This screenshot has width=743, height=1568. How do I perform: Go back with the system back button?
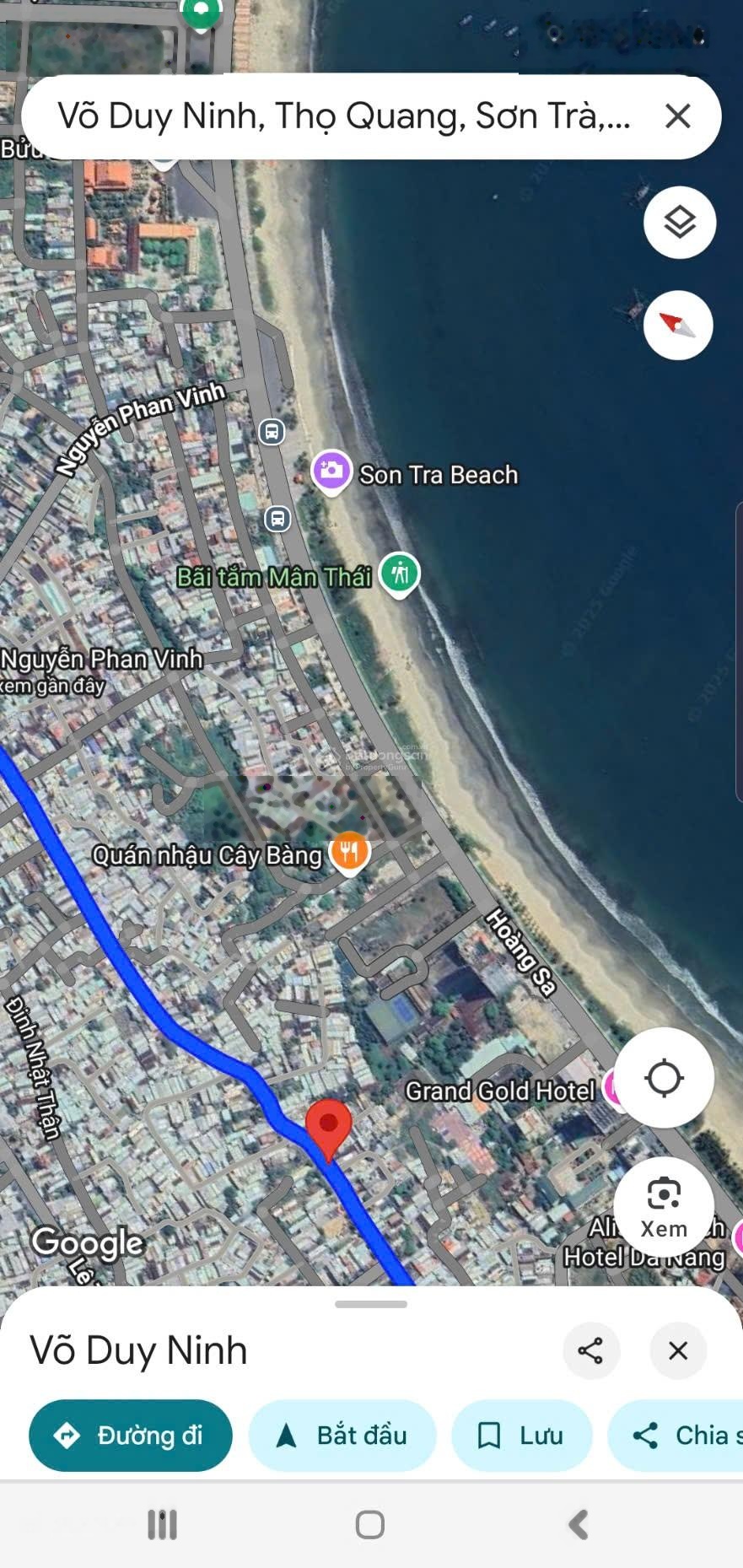coord(579,1524)
